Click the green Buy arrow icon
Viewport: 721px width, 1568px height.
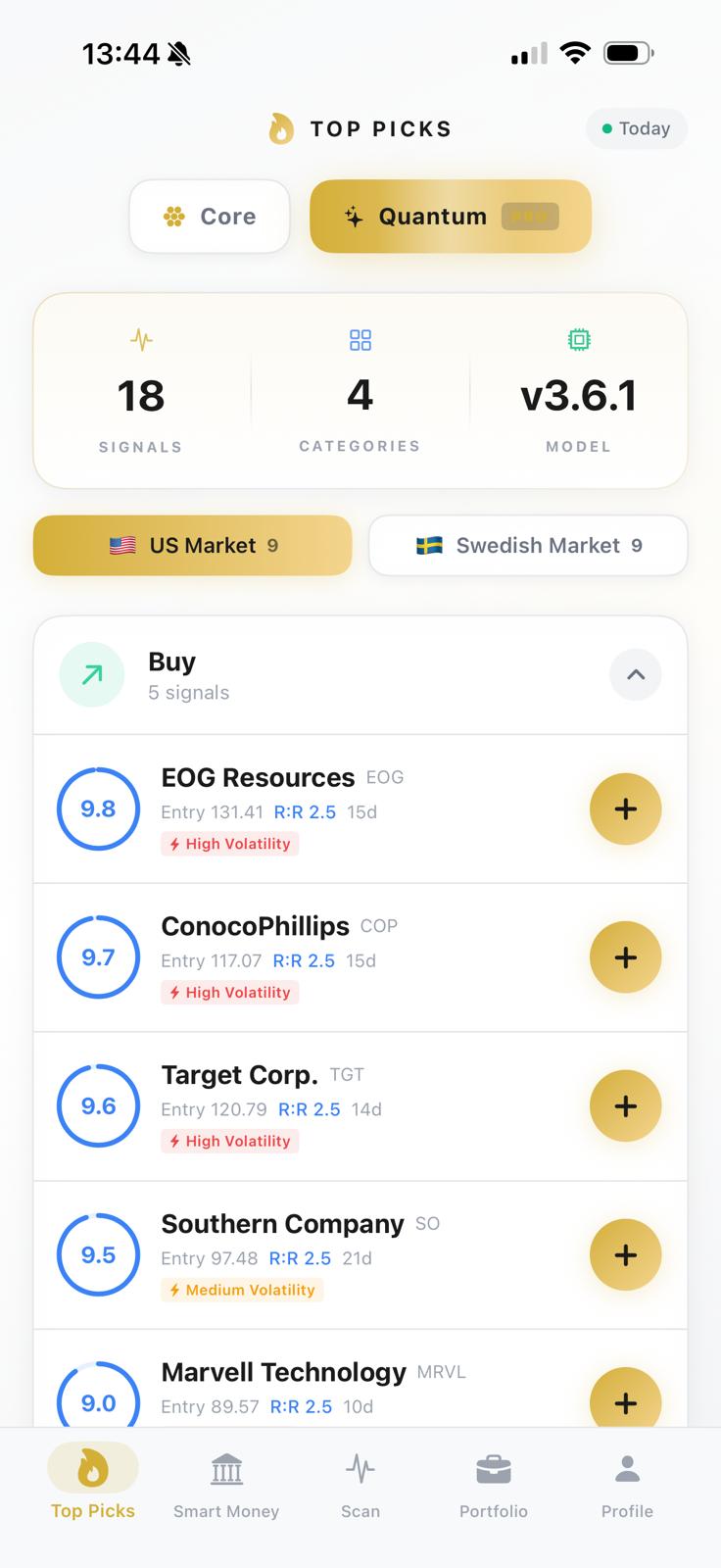pos(91,674)
